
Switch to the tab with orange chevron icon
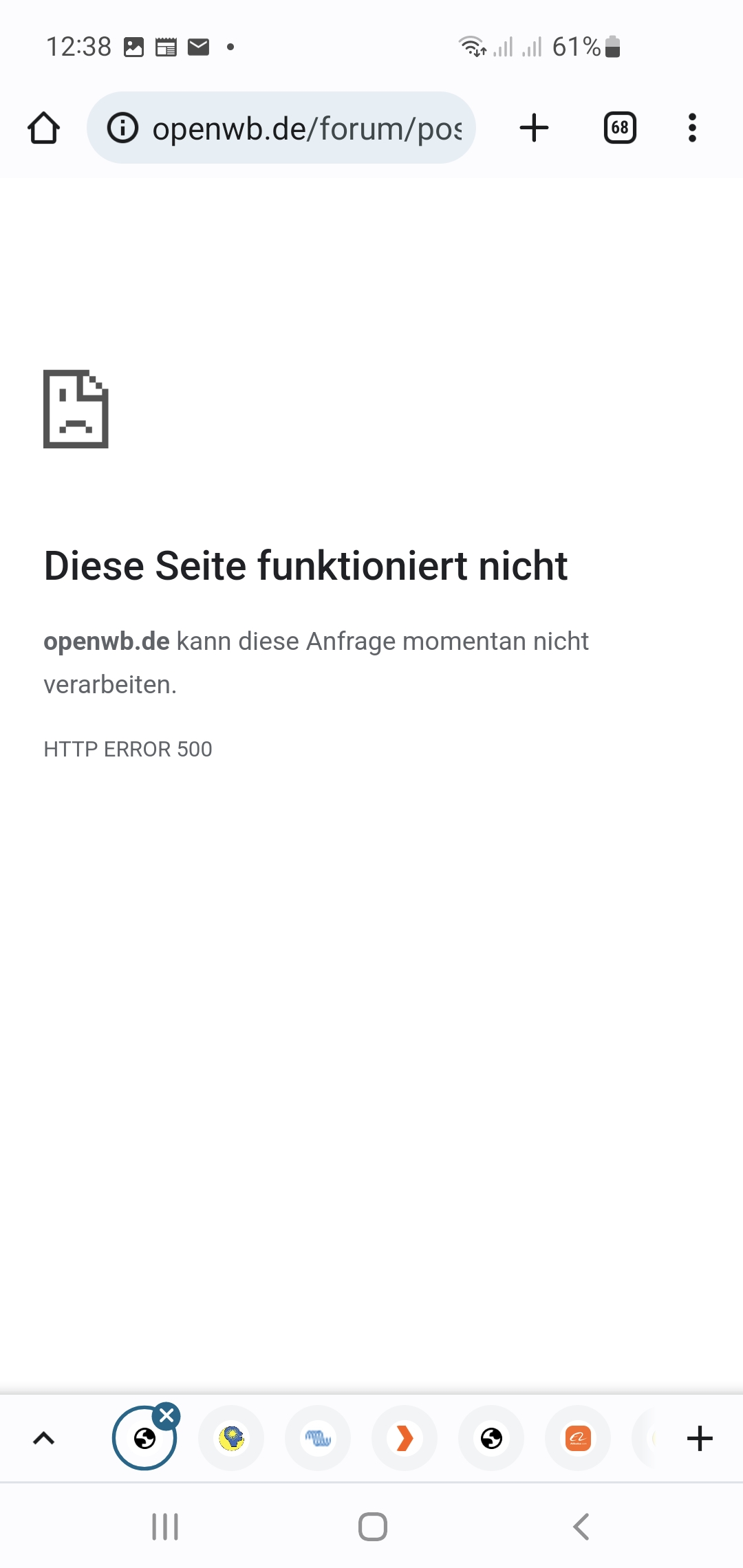405,1438
